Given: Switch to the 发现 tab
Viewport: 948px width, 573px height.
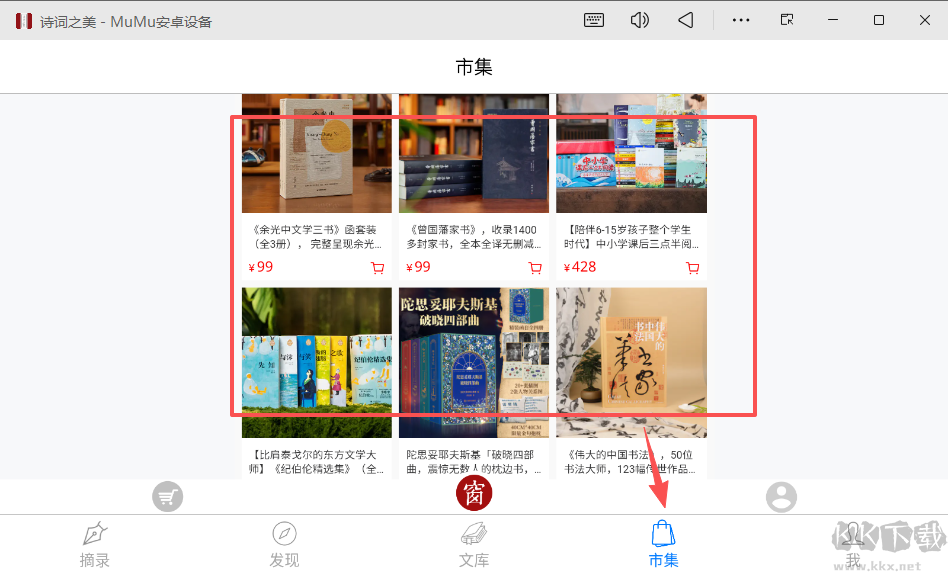Looking at the screenshot, I should point(284,543).
